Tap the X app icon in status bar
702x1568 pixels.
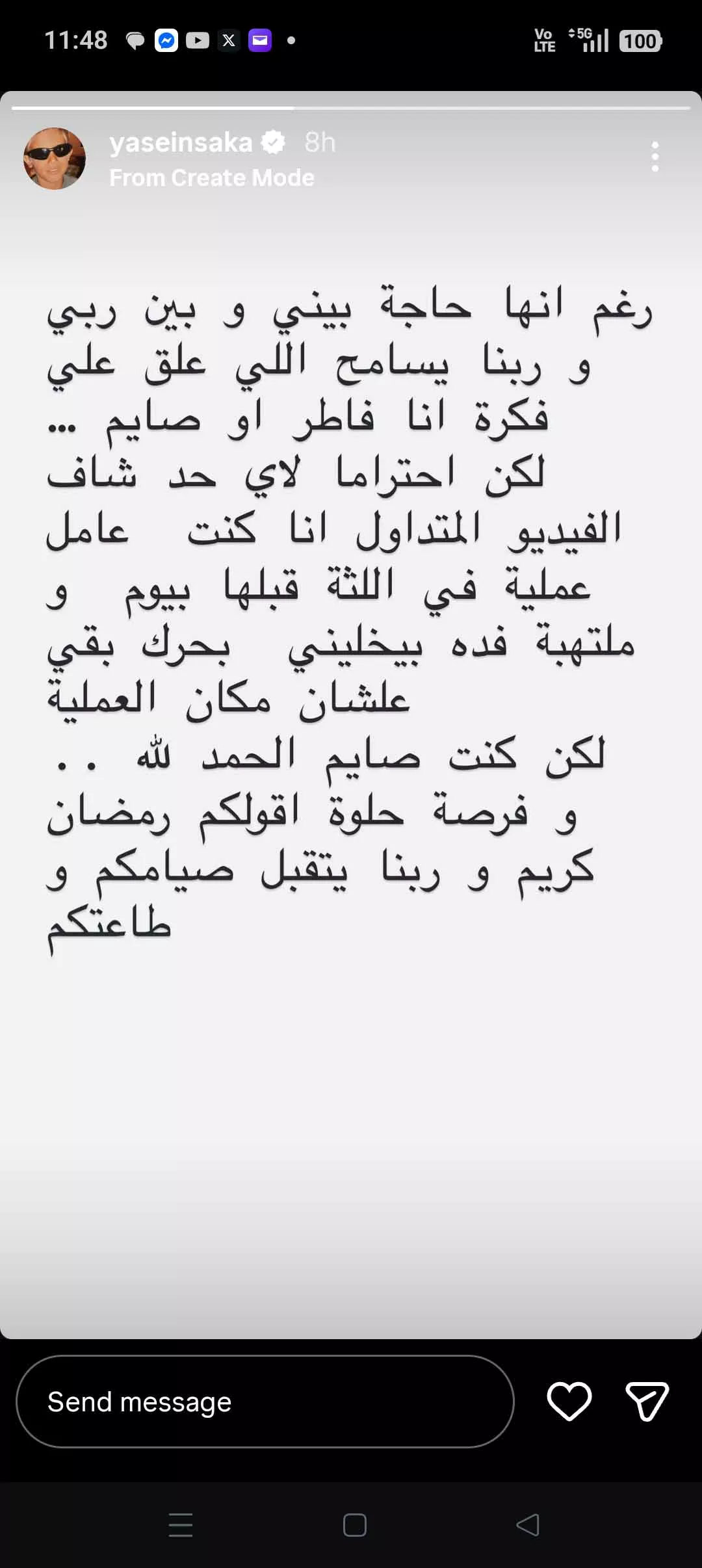(228, 40)
